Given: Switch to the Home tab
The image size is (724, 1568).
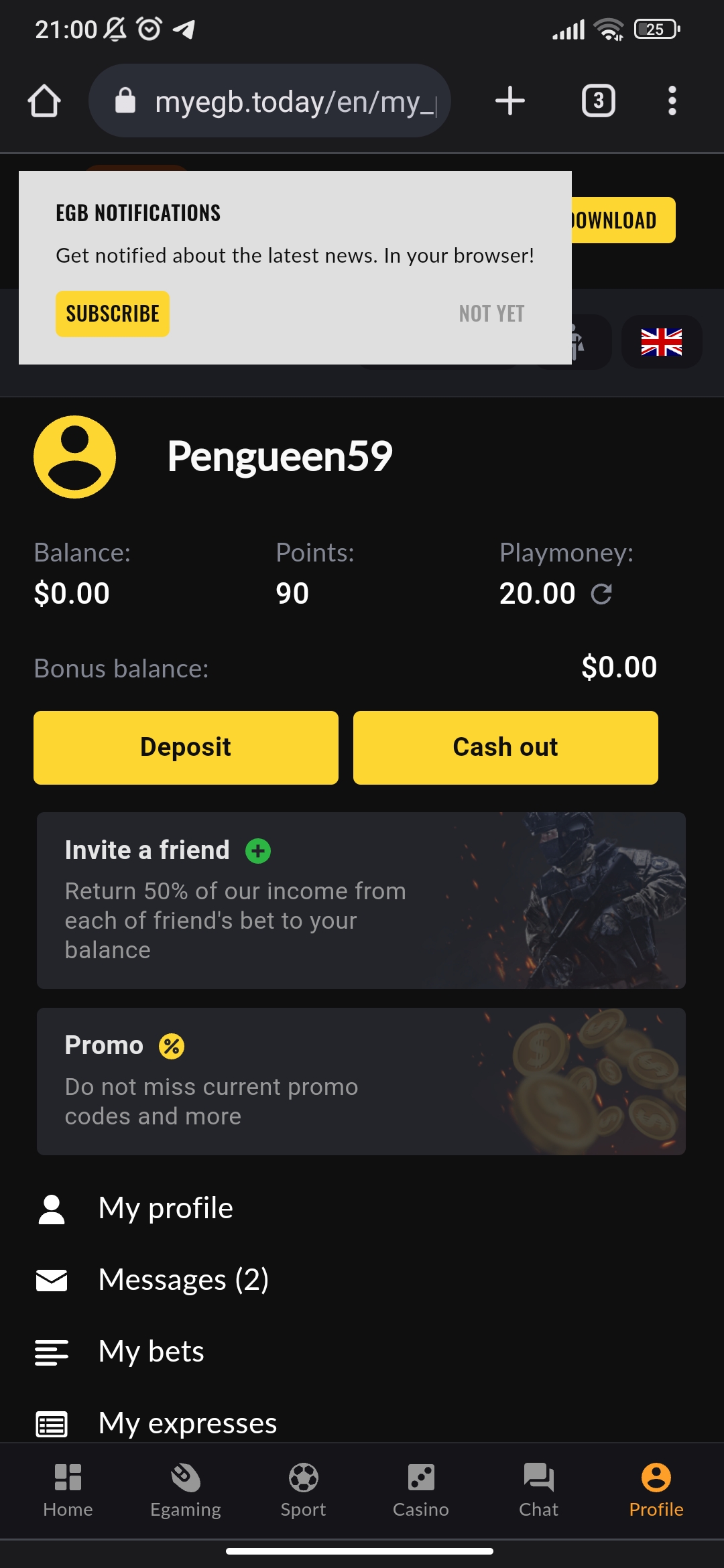Looking at the screenshot, I should (x=68, y=1490).
